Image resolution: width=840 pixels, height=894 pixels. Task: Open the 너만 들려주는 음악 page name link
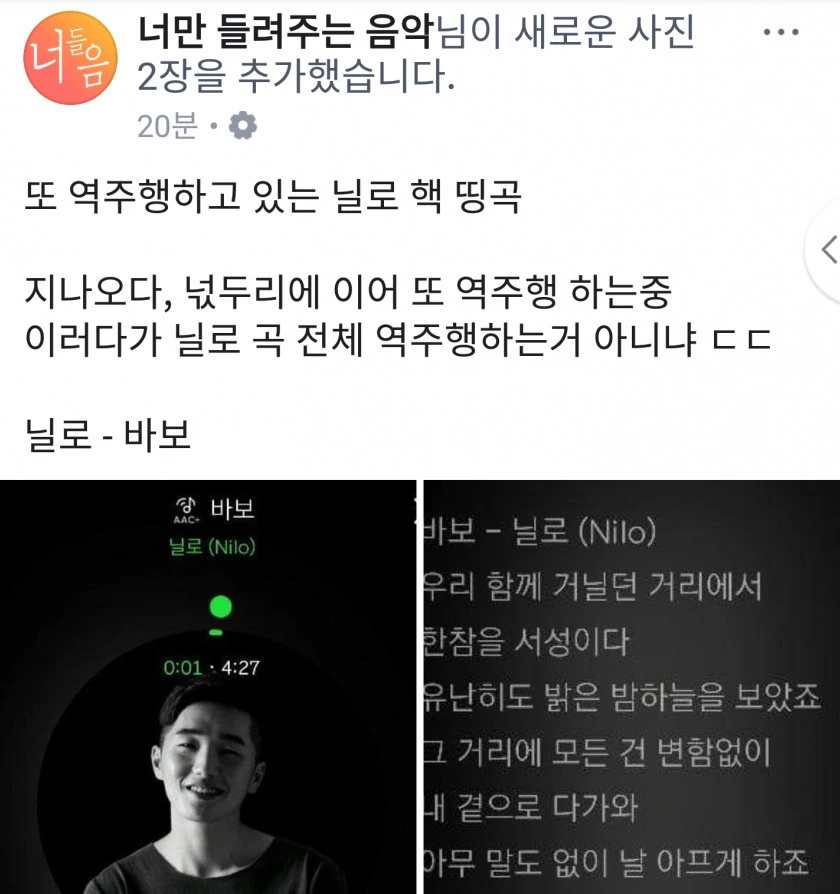point(286,31)
